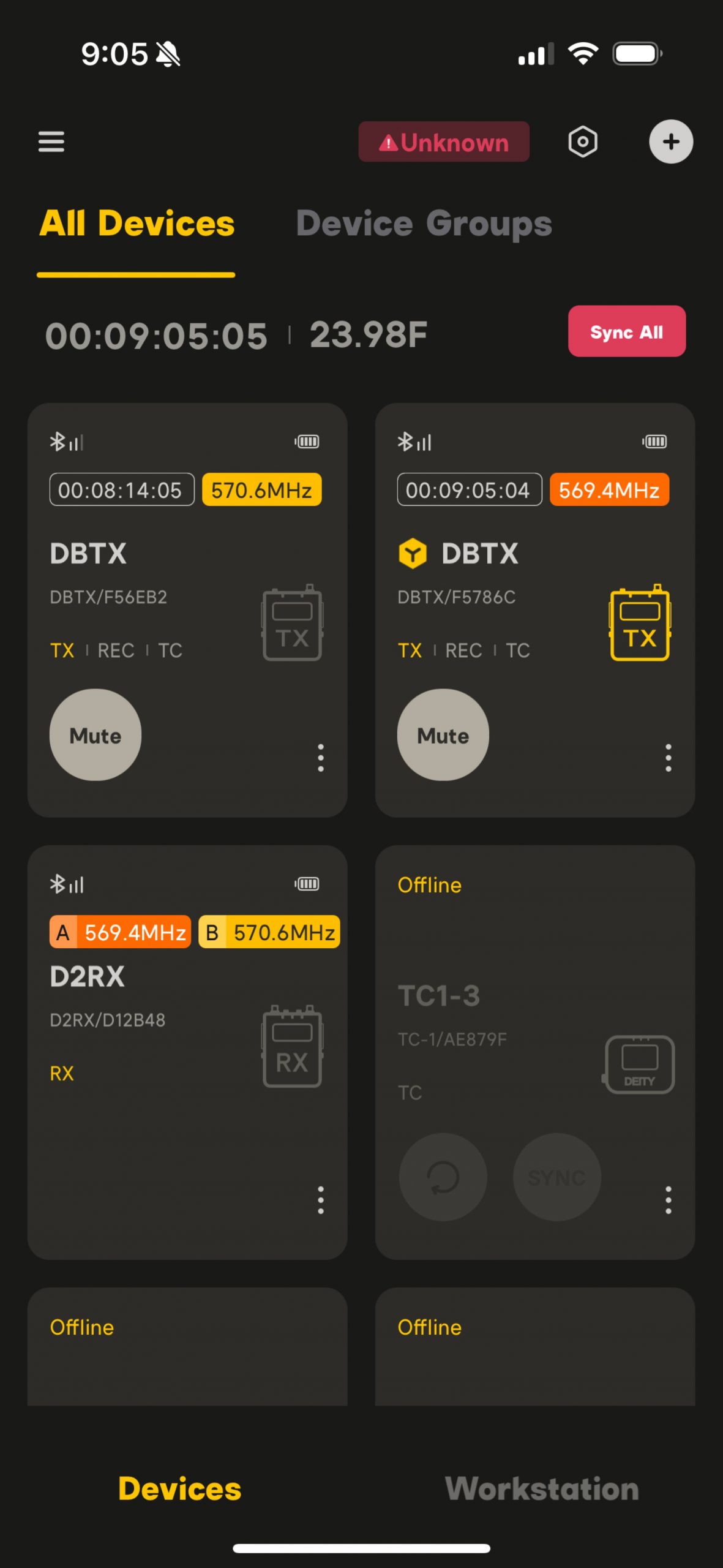Viewport: 723px width, 1568px height.
Task: Open more options for D2RX receiver
Action: click(320, 1200)
